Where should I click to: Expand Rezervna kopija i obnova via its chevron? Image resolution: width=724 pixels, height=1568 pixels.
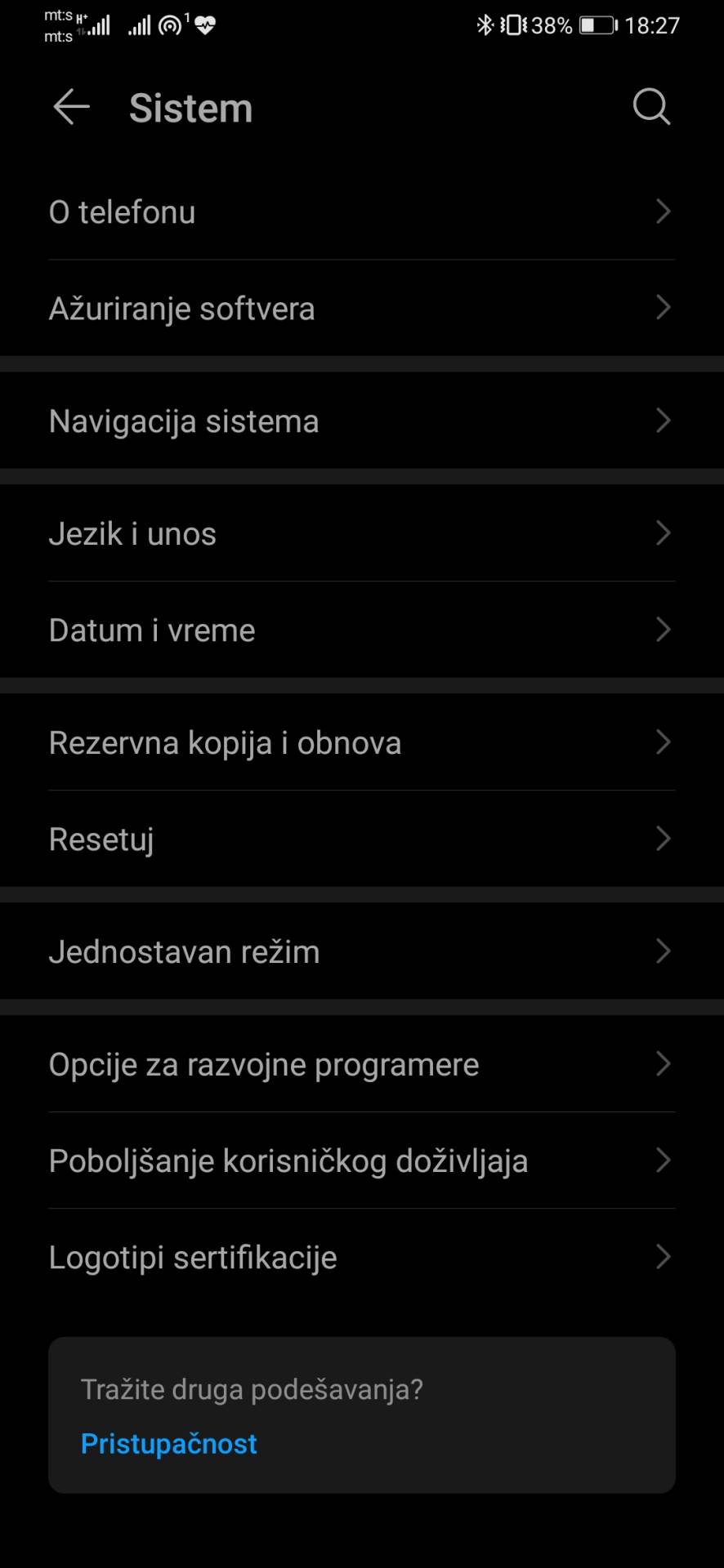click(664, 742)
